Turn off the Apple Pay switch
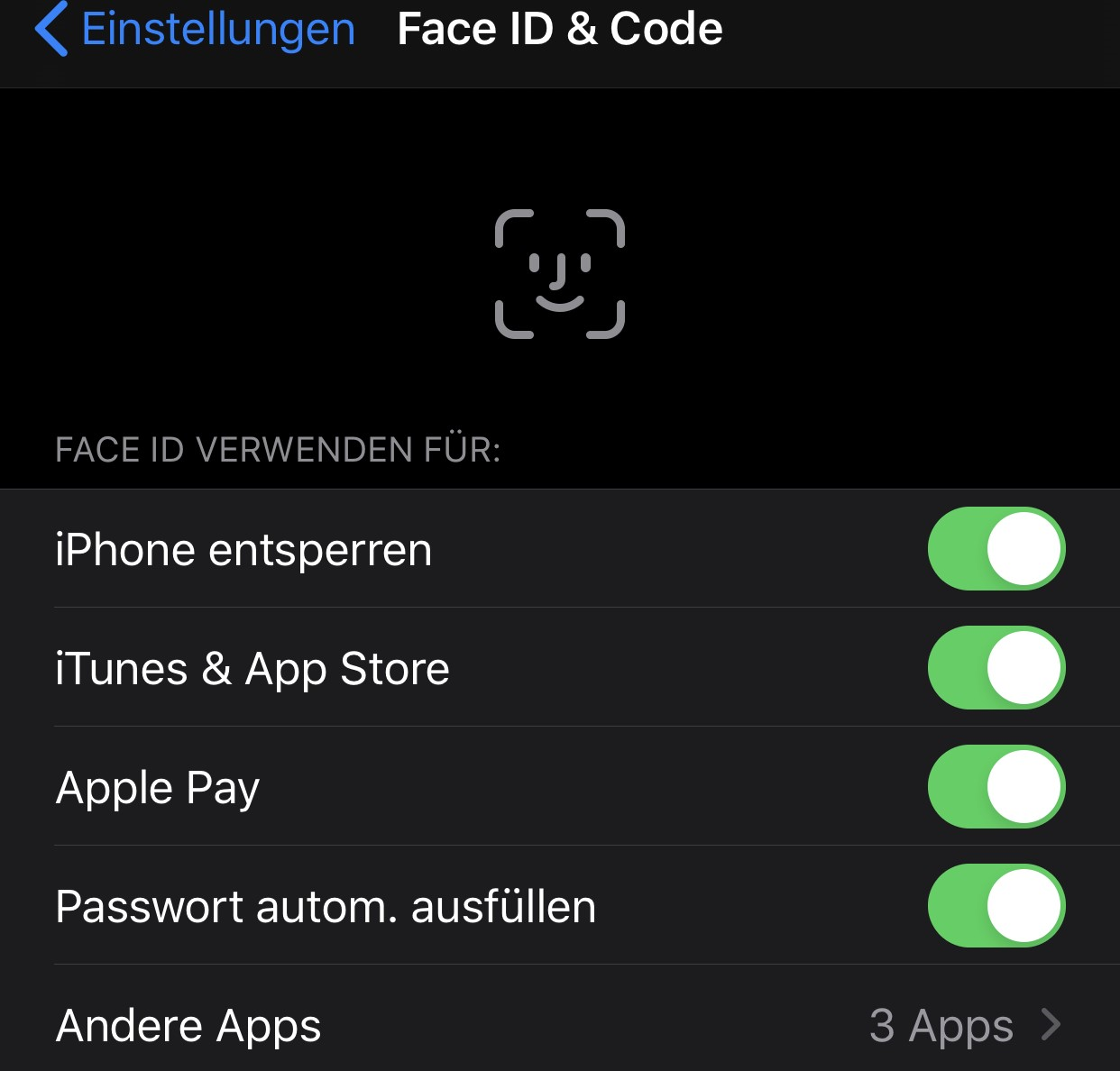This screenshot has height=1071, width=1120. coord(996,787)
